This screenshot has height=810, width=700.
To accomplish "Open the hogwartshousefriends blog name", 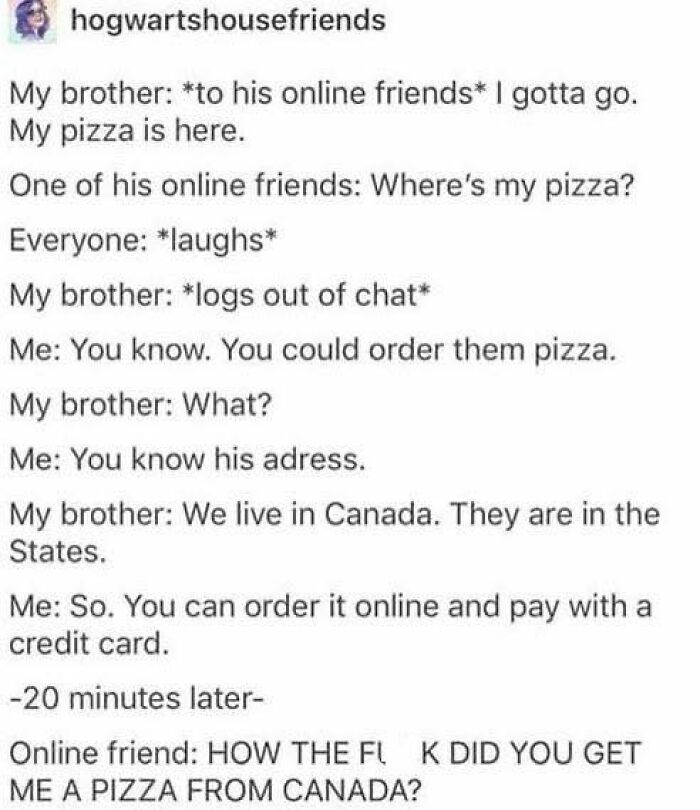I will 228,21.
